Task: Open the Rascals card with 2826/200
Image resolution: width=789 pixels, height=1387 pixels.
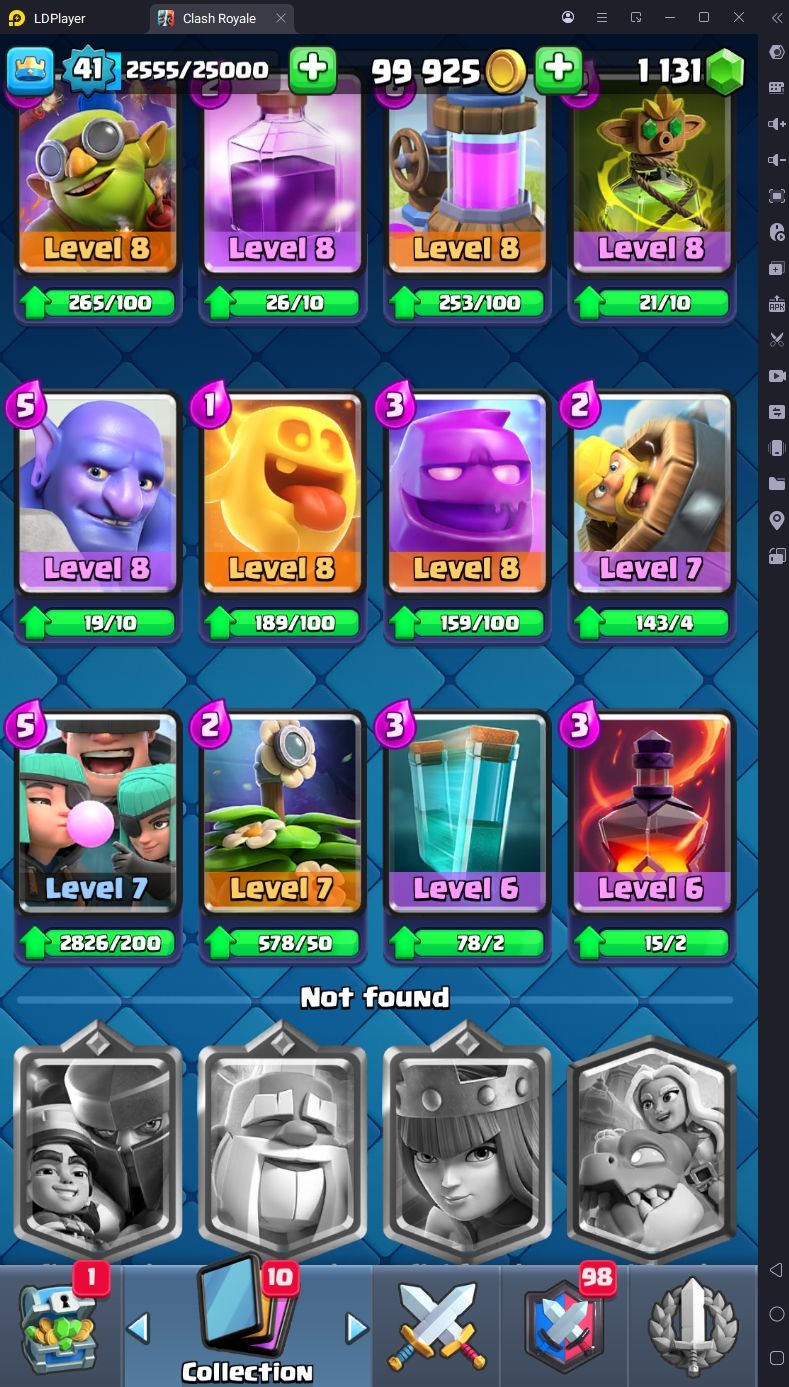Action: coord(97,815)
